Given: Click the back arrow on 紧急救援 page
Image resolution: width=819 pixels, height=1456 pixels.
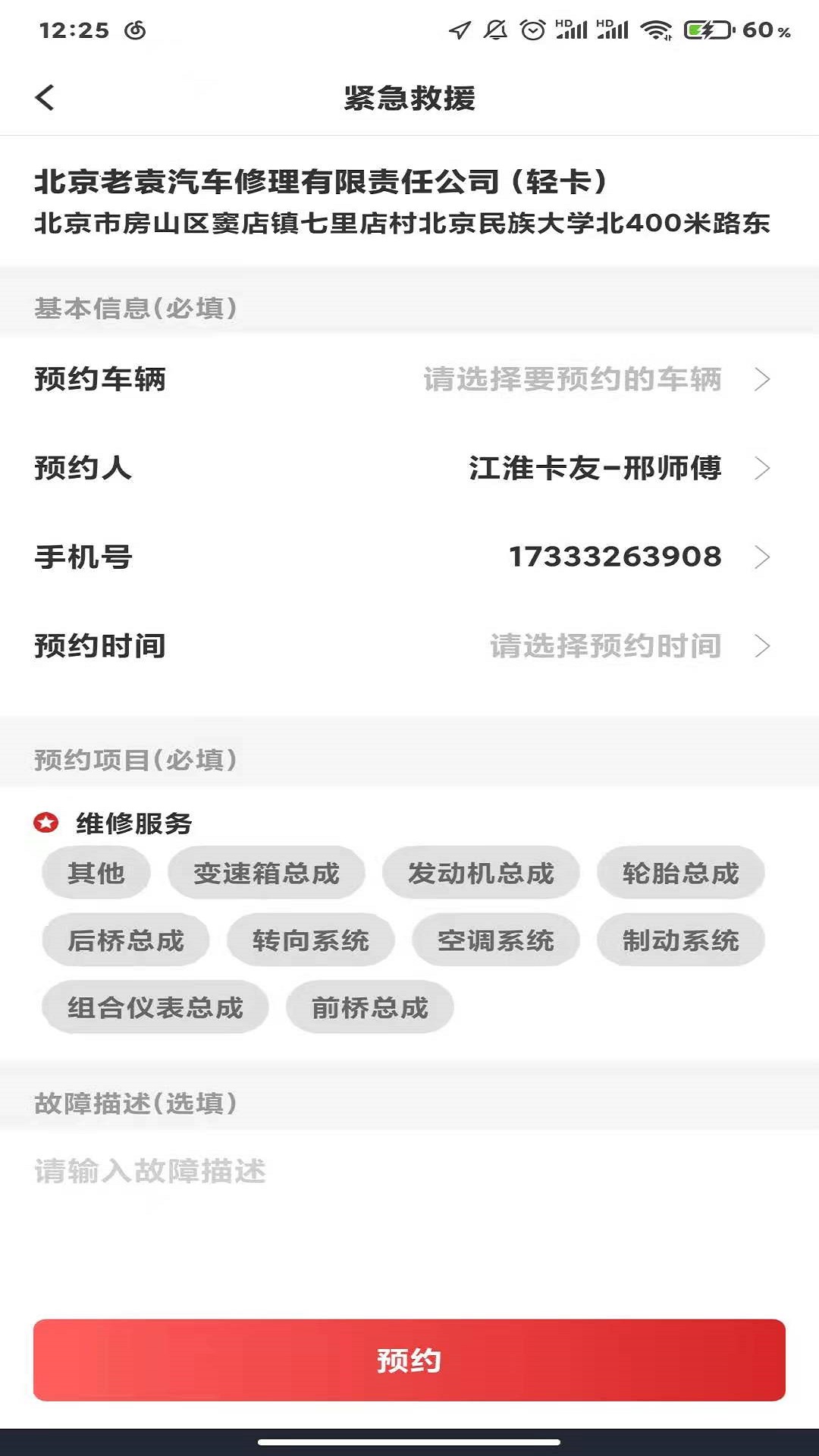Looking at the screenshot, I should click(x=45, y=98).
